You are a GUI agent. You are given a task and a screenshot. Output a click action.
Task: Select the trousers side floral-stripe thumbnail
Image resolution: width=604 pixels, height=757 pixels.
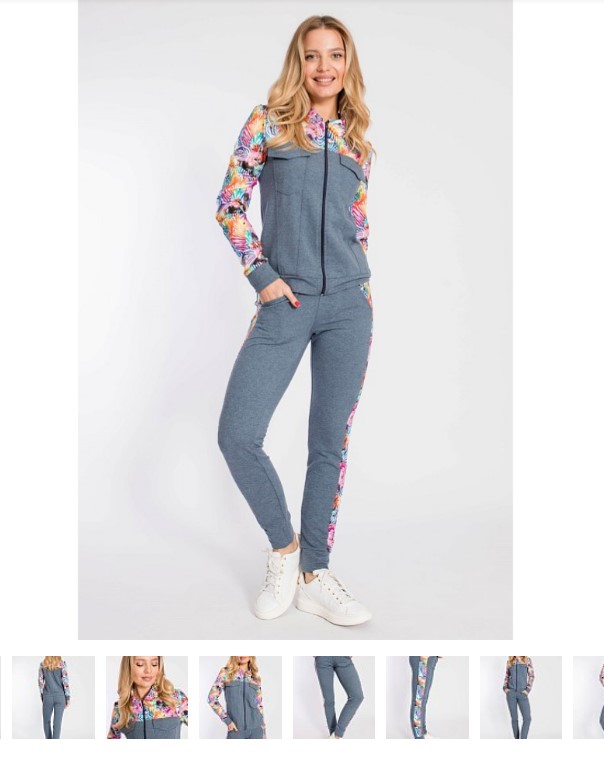[x=427, y=697]
